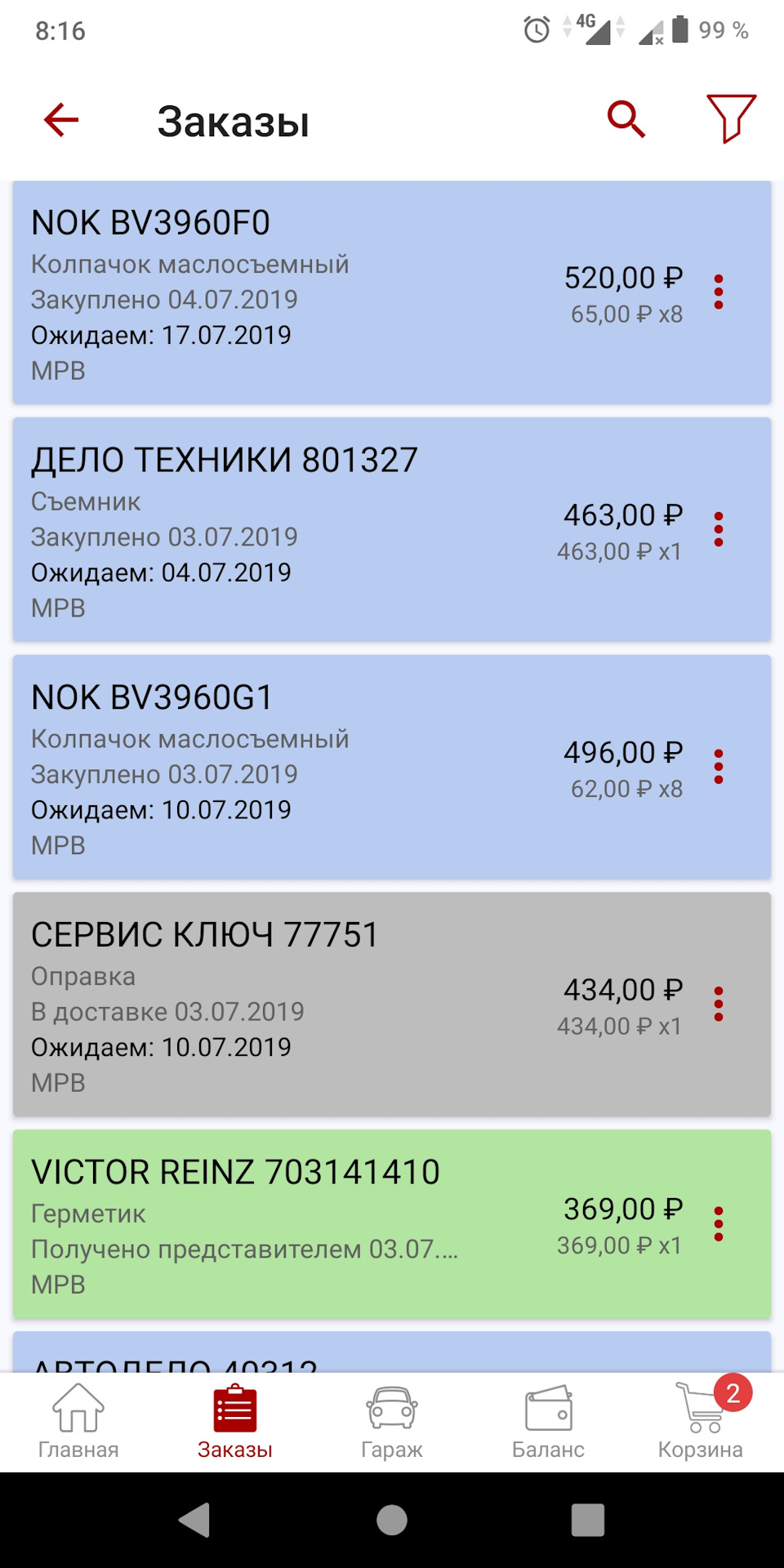Open the Корзина cart tab

point(701,1422)
